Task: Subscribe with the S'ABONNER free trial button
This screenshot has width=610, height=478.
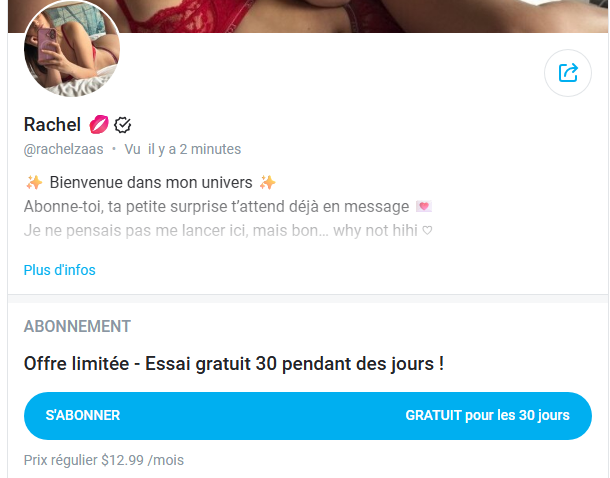Action: coord(307,416)
